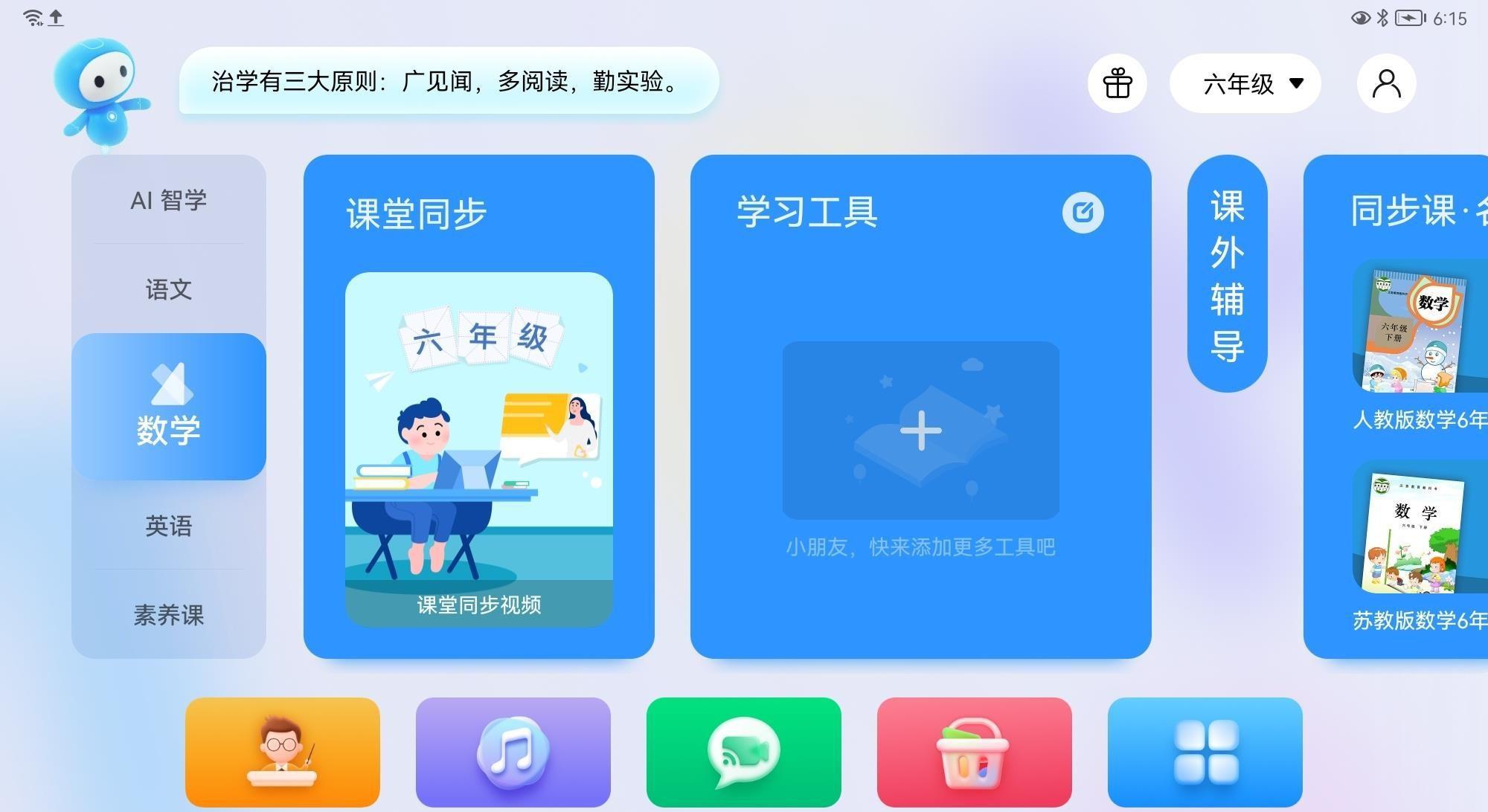Add a new learning tool

pyautogui.click(x=920, y=431)
